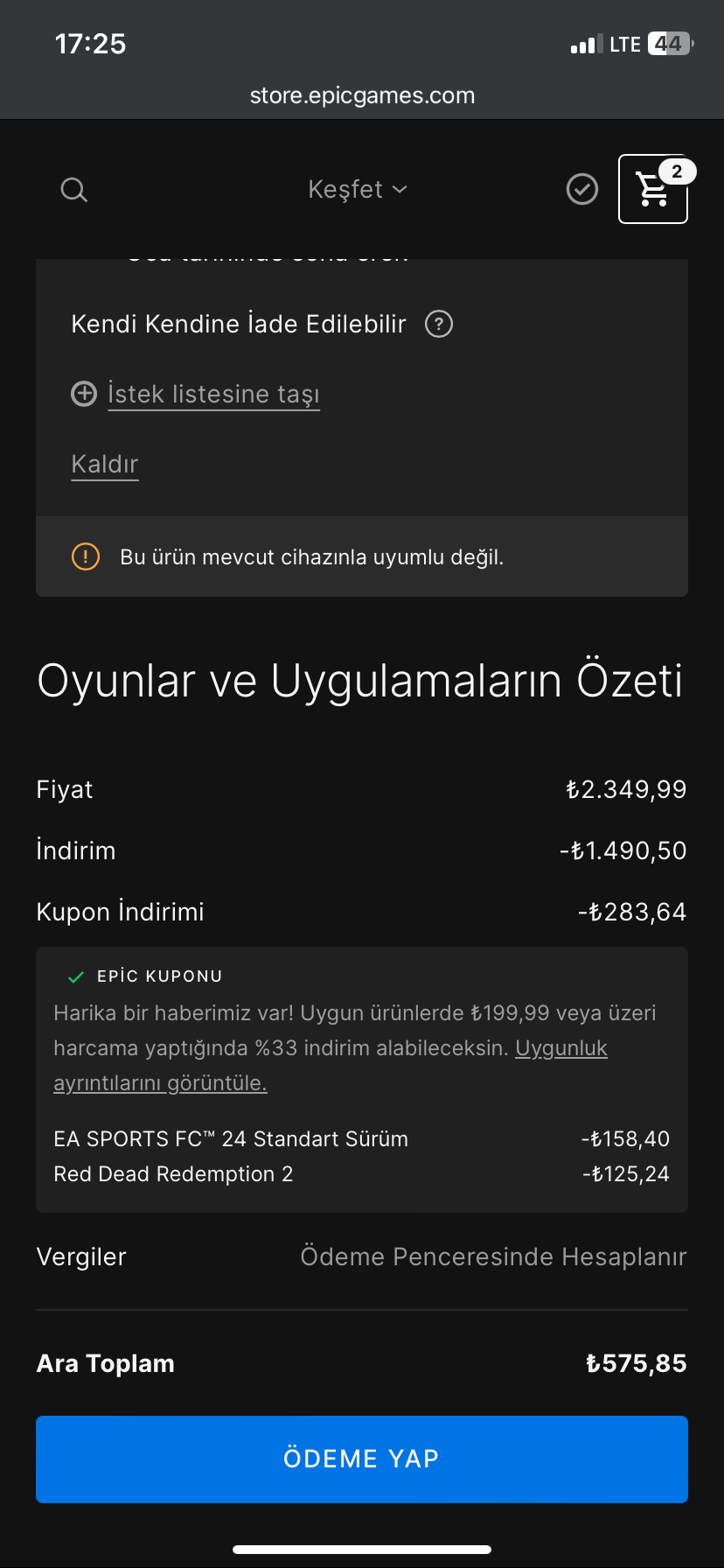View coupon eligibility details link
The image size is (724, 1568).
click(560, 1048)
